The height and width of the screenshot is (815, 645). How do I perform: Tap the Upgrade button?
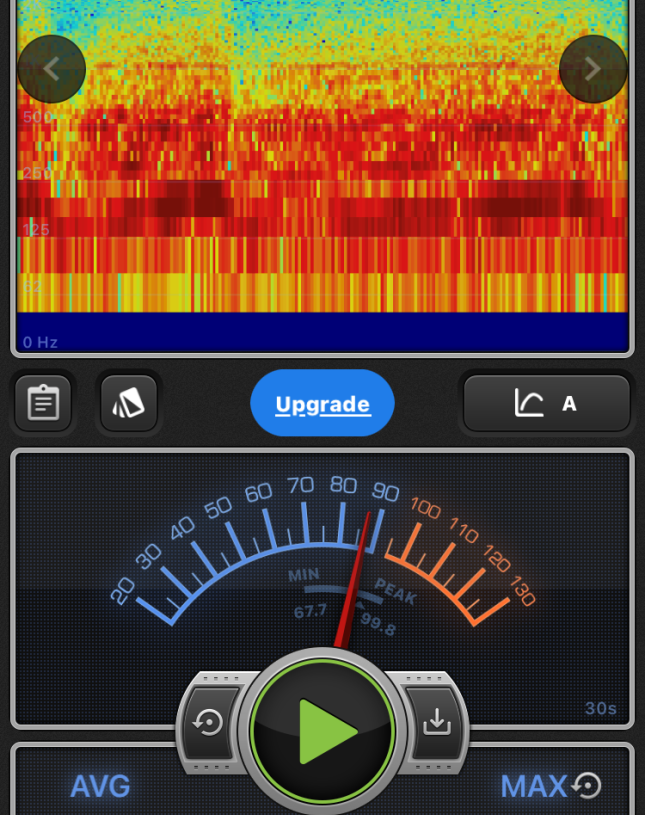[322, 404]
